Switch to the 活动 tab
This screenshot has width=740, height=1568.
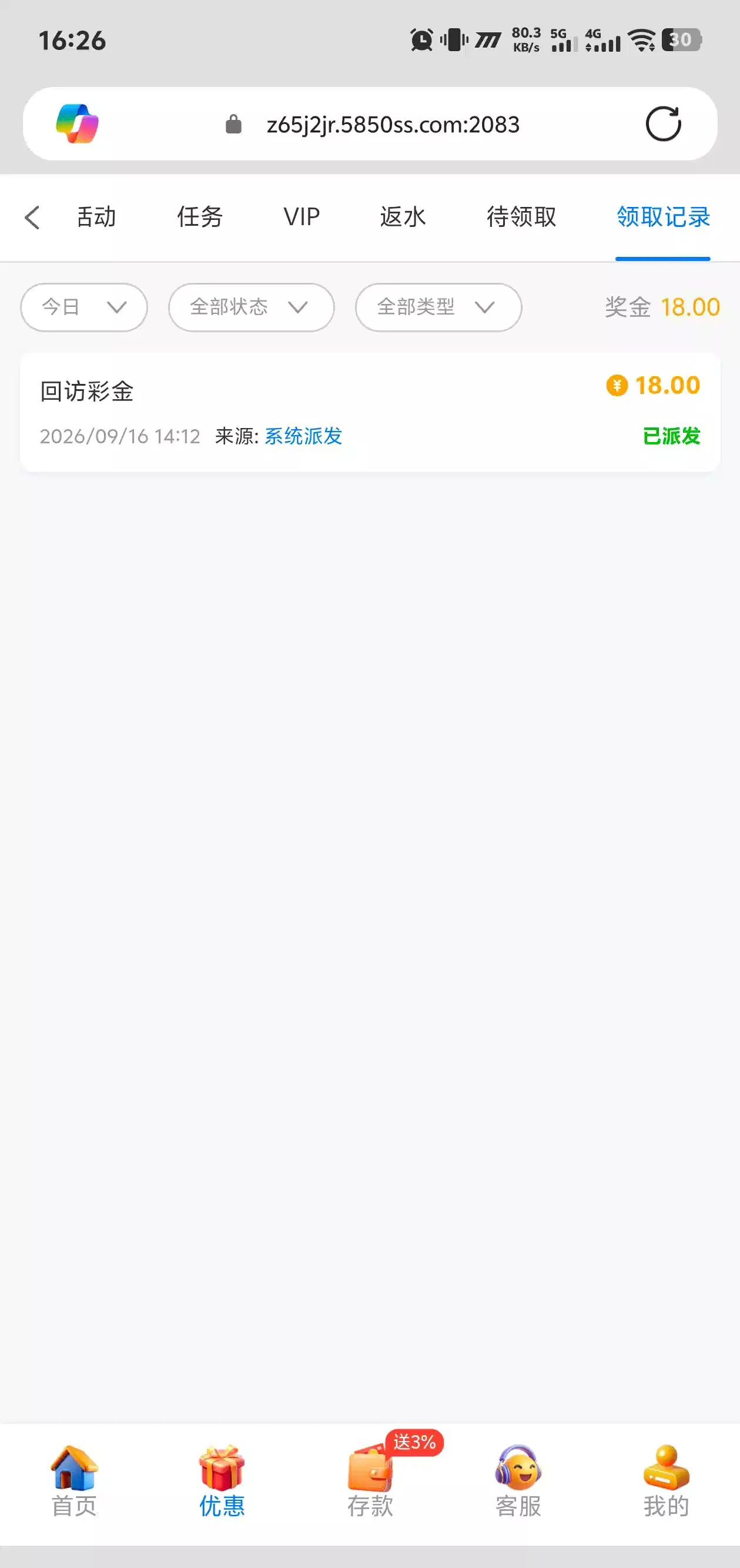[x=96, y=218]
